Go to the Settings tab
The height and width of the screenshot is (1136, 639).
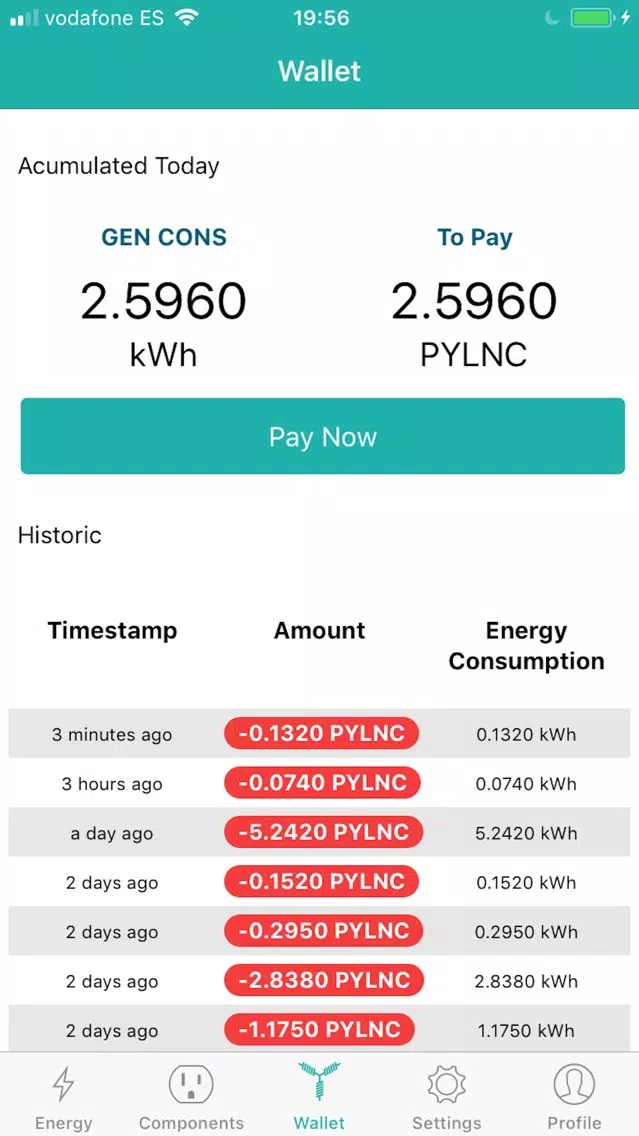[446, 1095]
